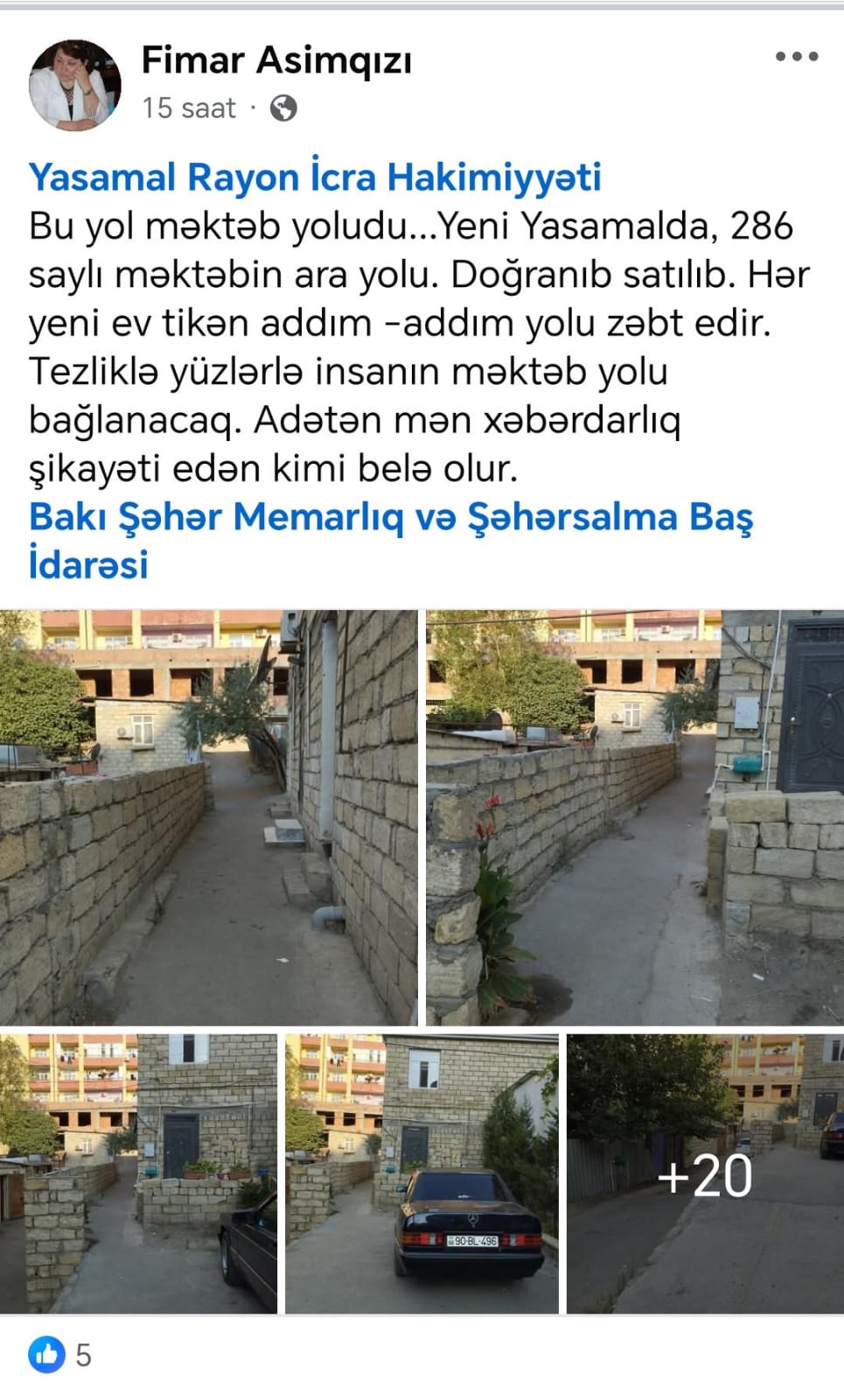View the photo with the red flower by the wall
844x1400 pixels.
[x=634, y=817]
